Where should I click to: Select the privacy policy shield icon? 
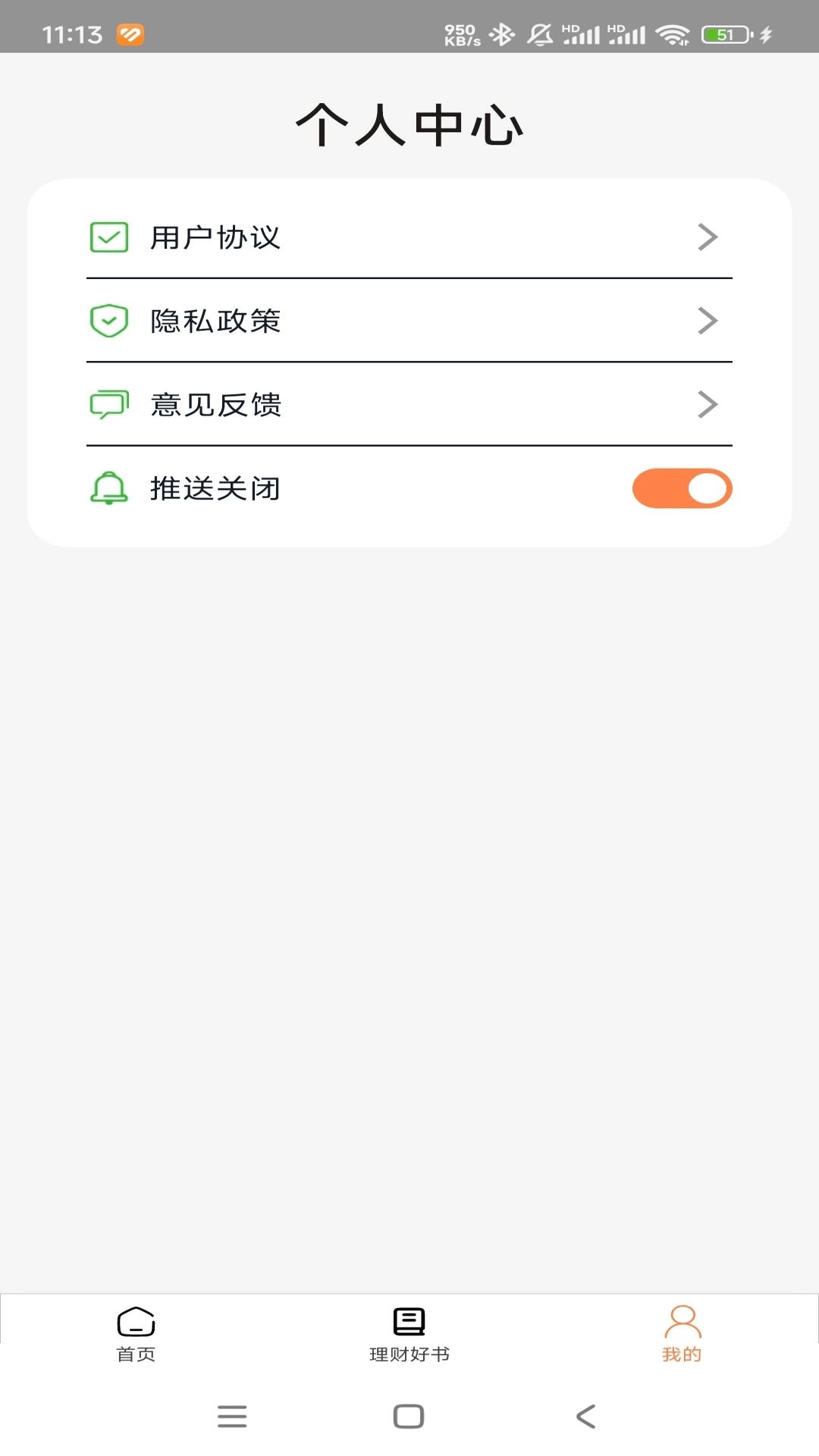point(109,321)
